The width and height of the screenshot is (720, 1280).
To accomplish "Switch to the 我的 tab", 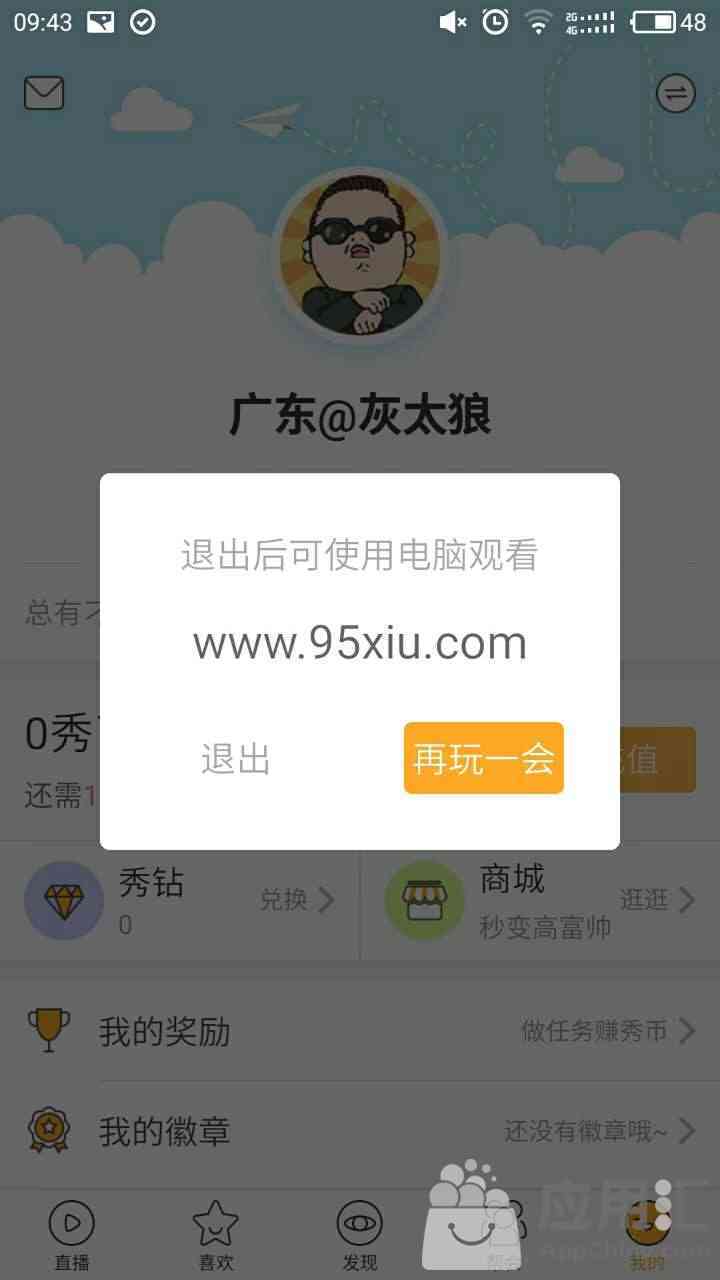I will tap(648, 1235).
